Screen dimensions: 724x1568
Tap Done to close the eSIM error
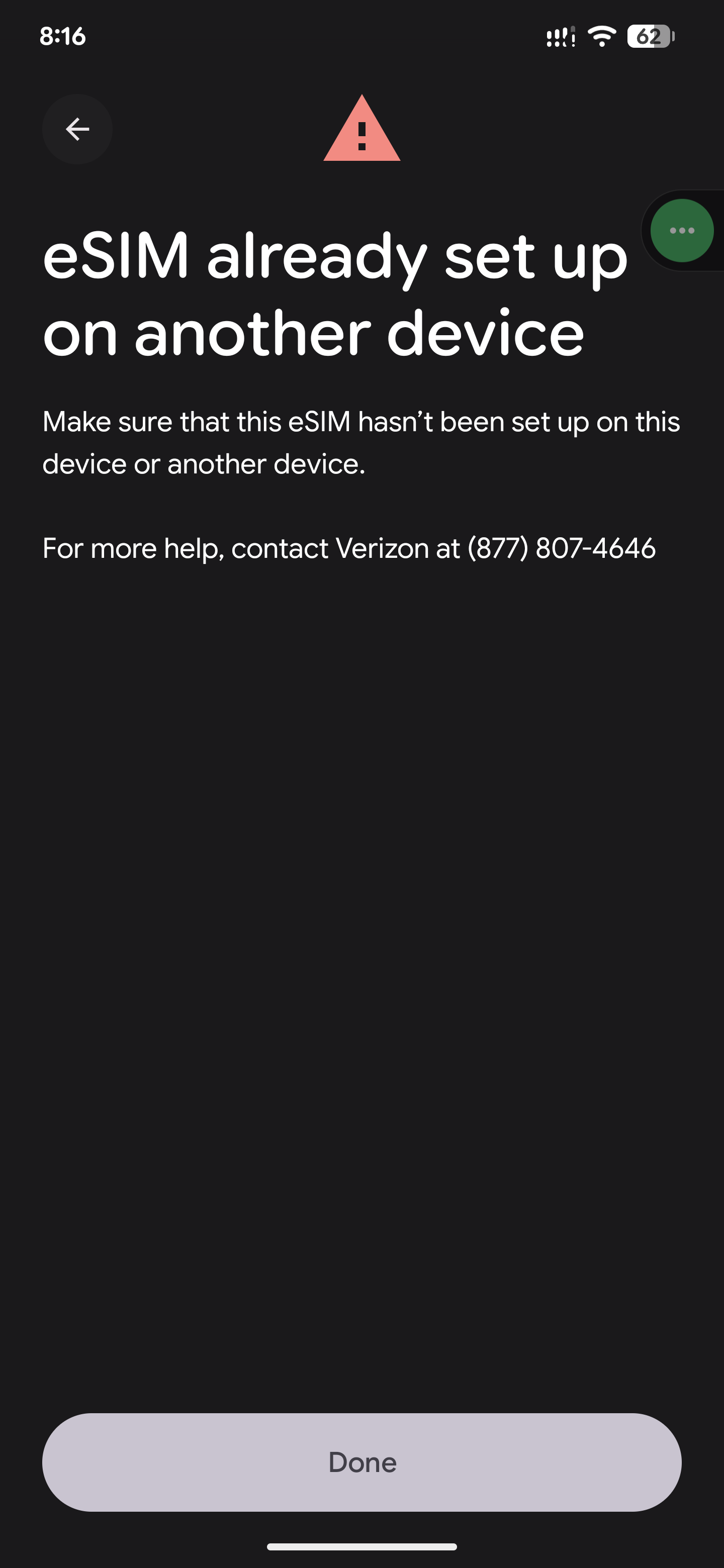(361, 1461)
